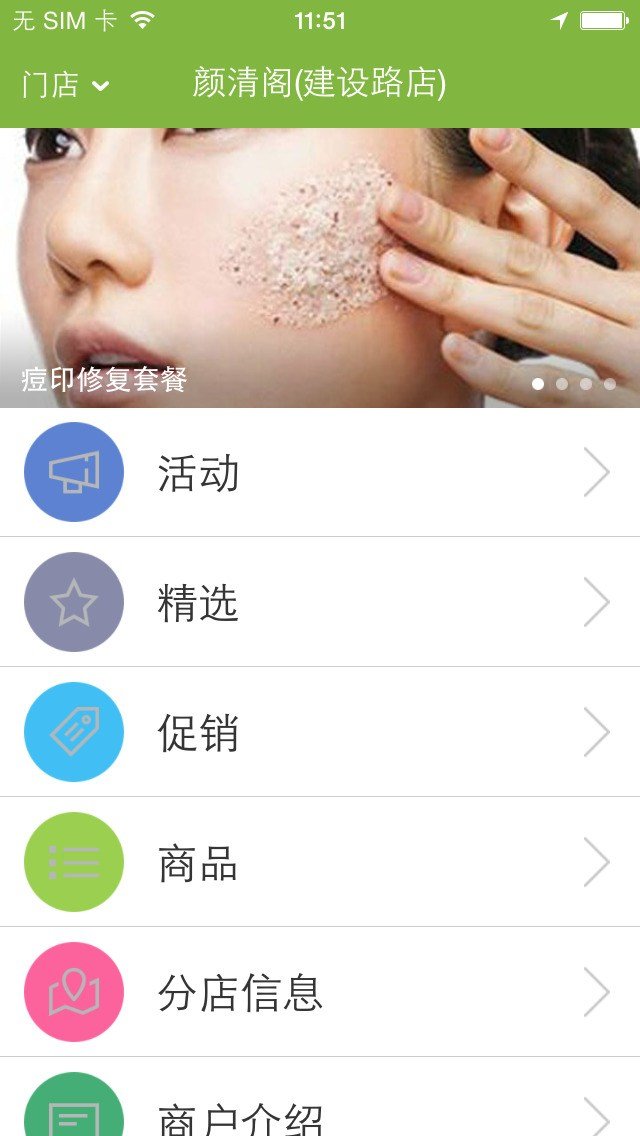Go to 精选 section
This screenshot has width=640, height=1136.
pos(320,602)
